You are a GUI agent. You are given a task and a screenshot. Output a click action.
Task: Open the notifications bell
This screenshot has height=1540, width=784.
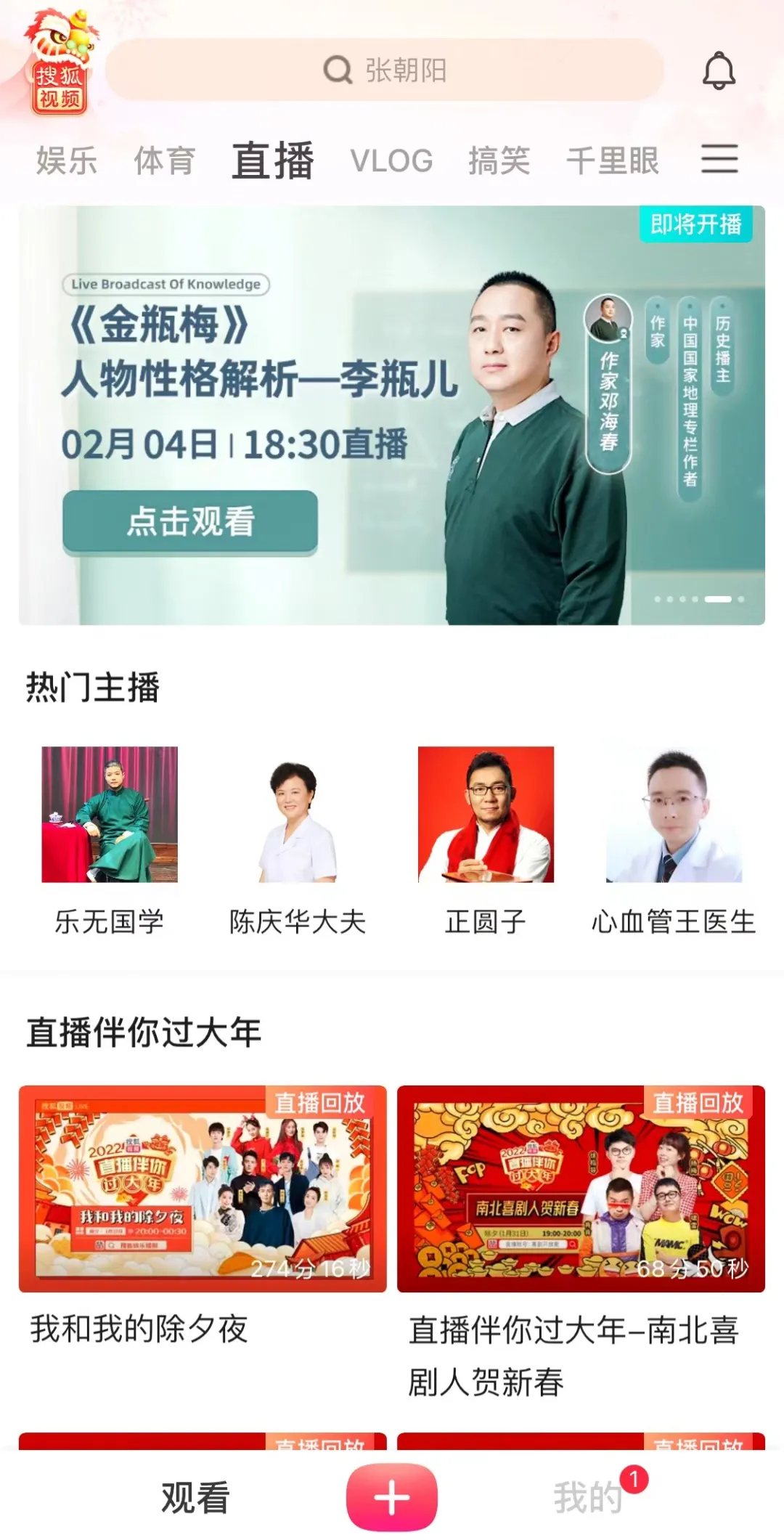click(x=719, y=71)
